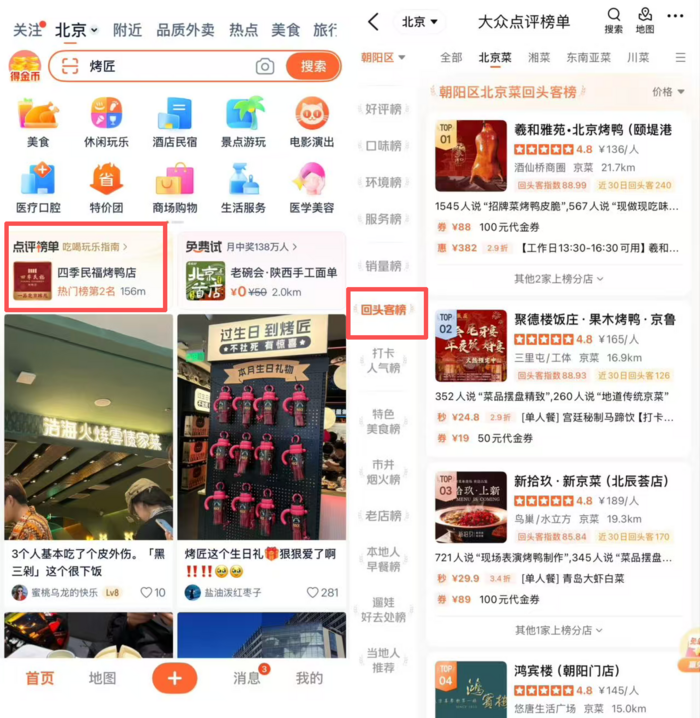Select the 回头客榜 ranking list
This screenshot has height=718, width=700.
pyautogui.click(x=384, y=310)
